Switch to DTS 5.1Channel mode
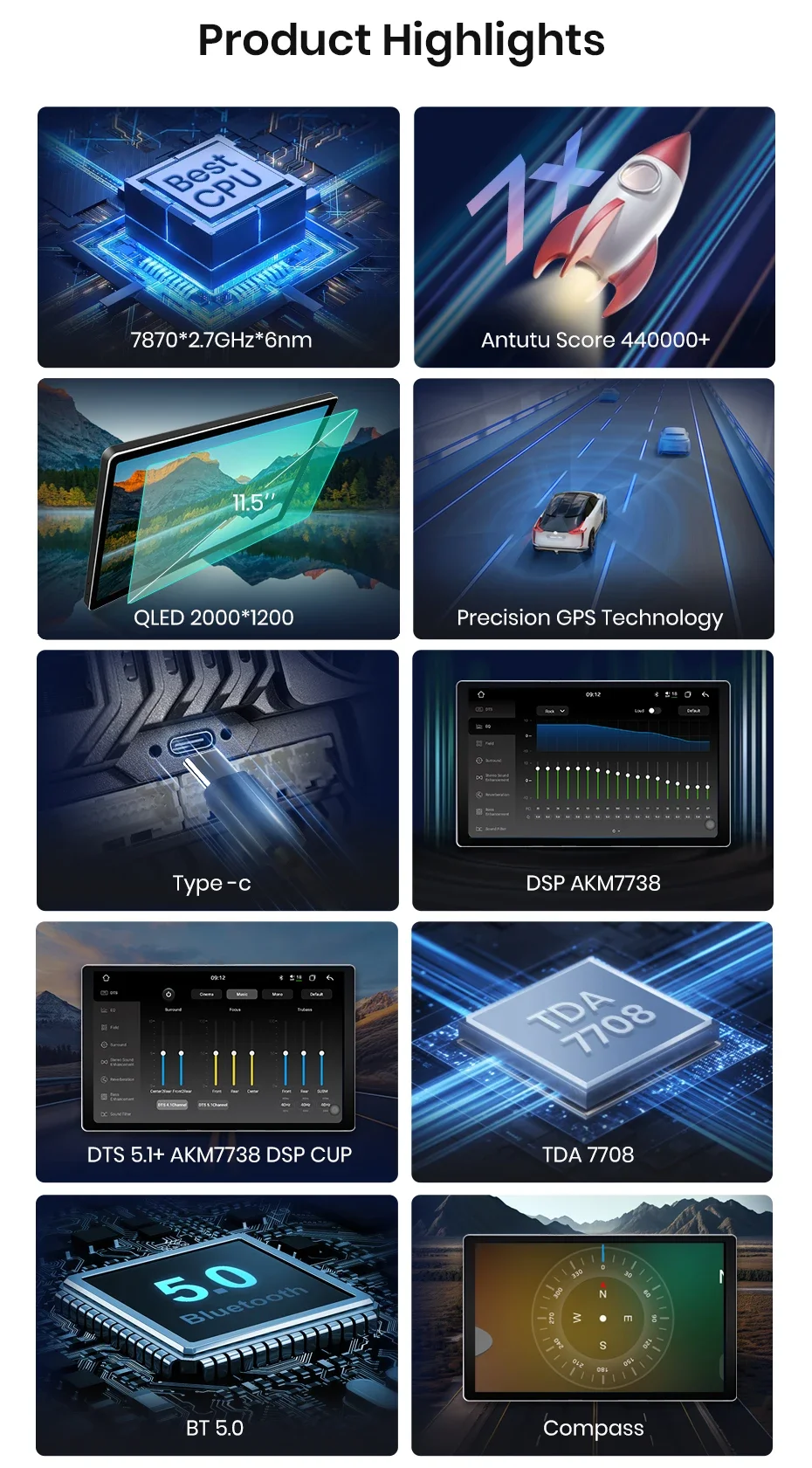812x1468 pixels. tap(213, 1104)
